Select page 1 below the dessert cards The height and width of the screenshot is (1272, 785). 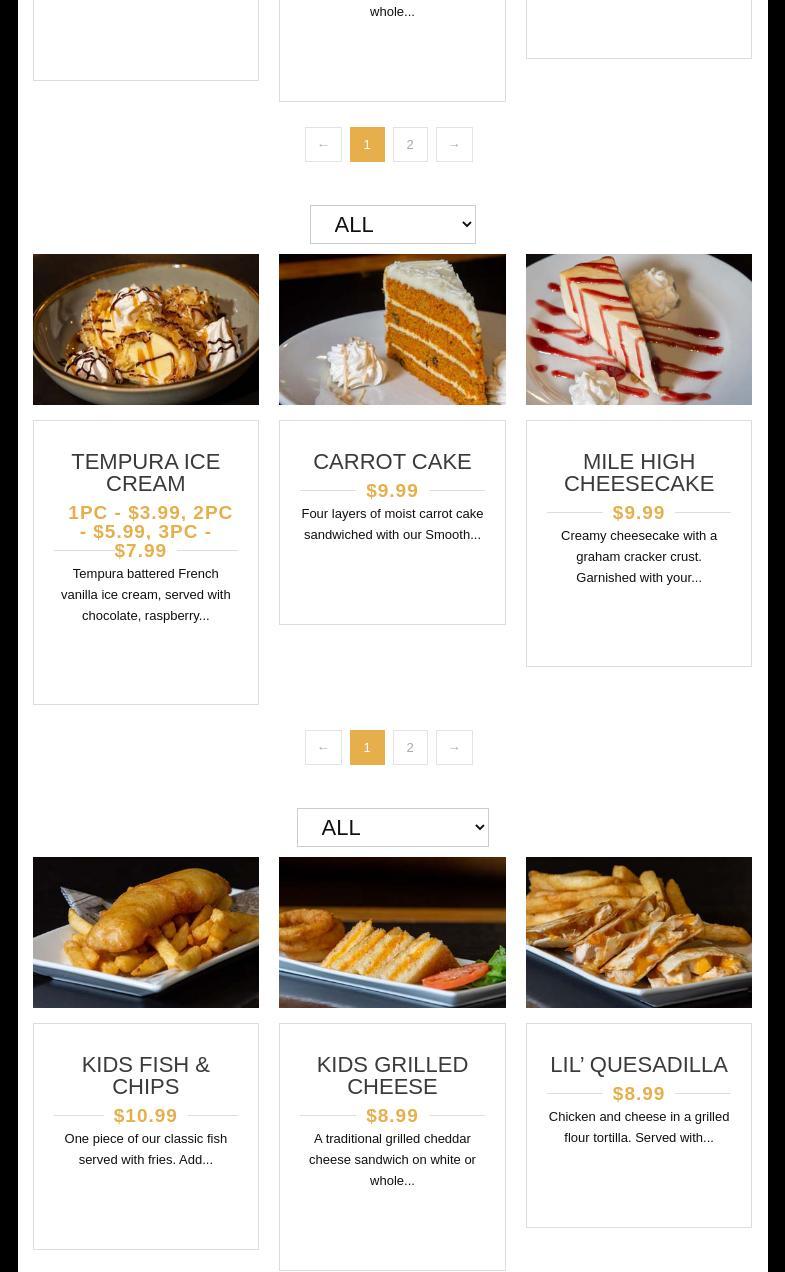point(367,747)
